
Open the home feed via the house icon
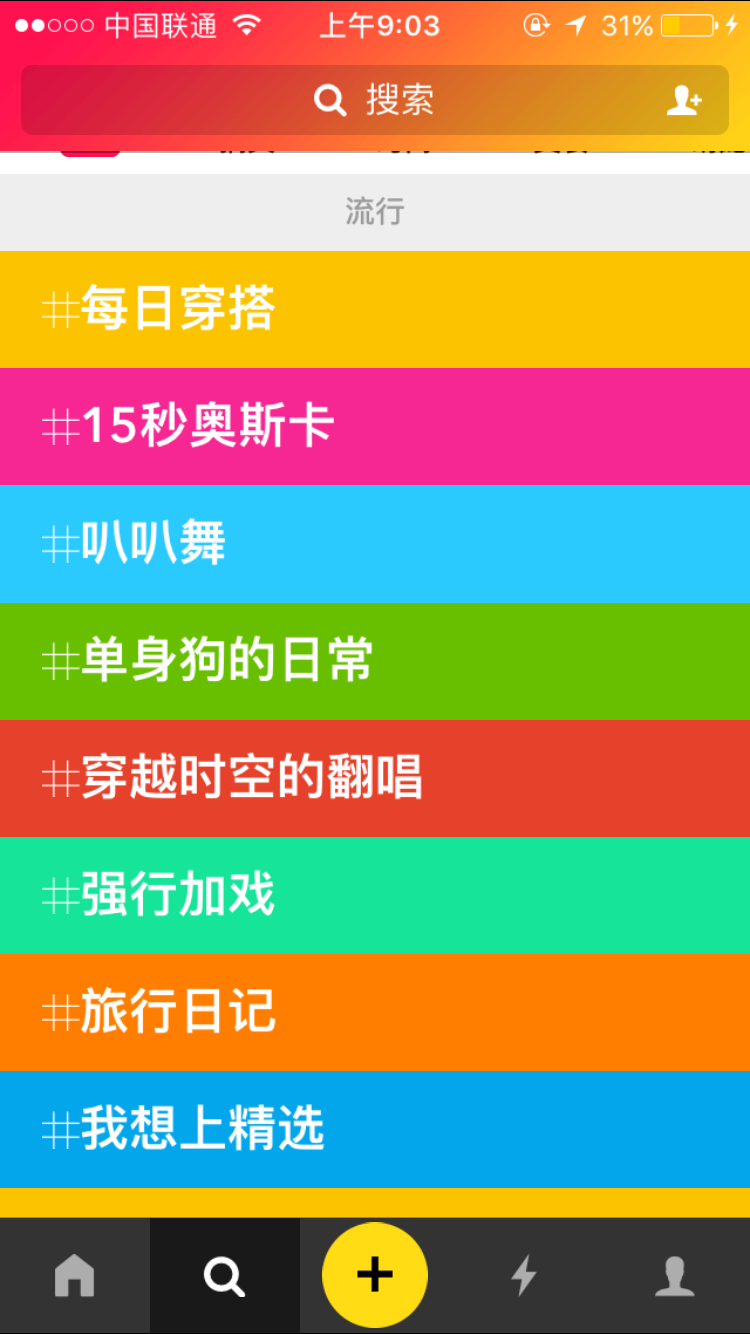(74, 1275)
